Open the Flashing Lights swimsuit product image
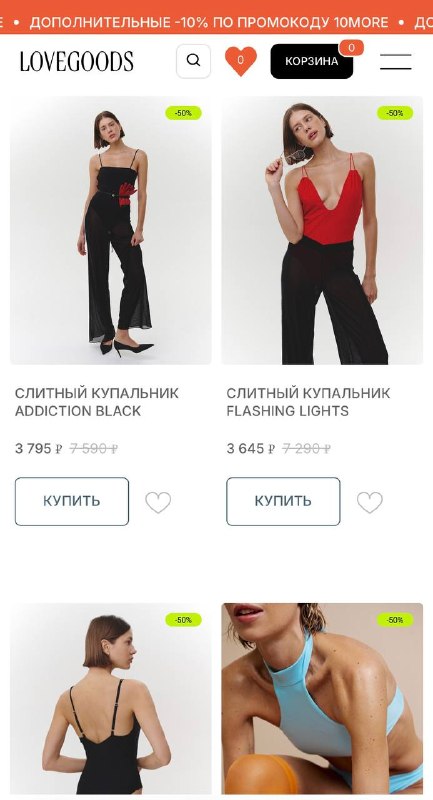The height and width of the screenshot is (800, 433). (322, 230)
